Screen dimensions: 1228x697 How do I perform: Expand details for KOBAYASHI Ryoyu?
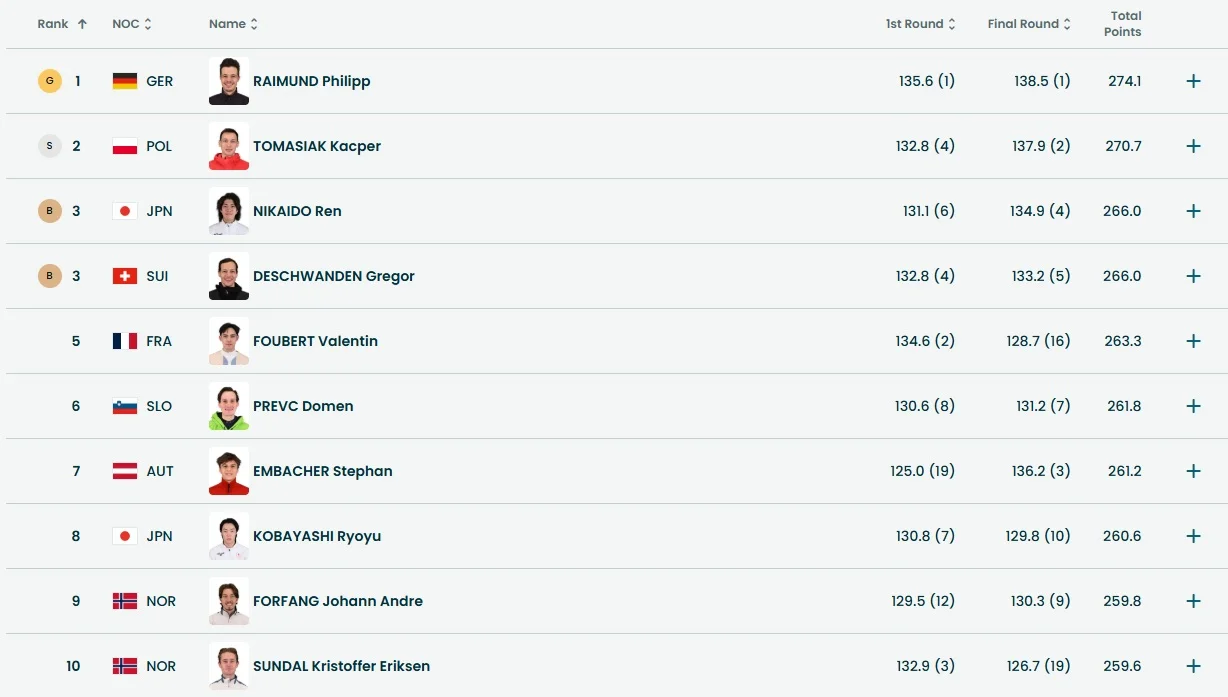[1193, 536]
